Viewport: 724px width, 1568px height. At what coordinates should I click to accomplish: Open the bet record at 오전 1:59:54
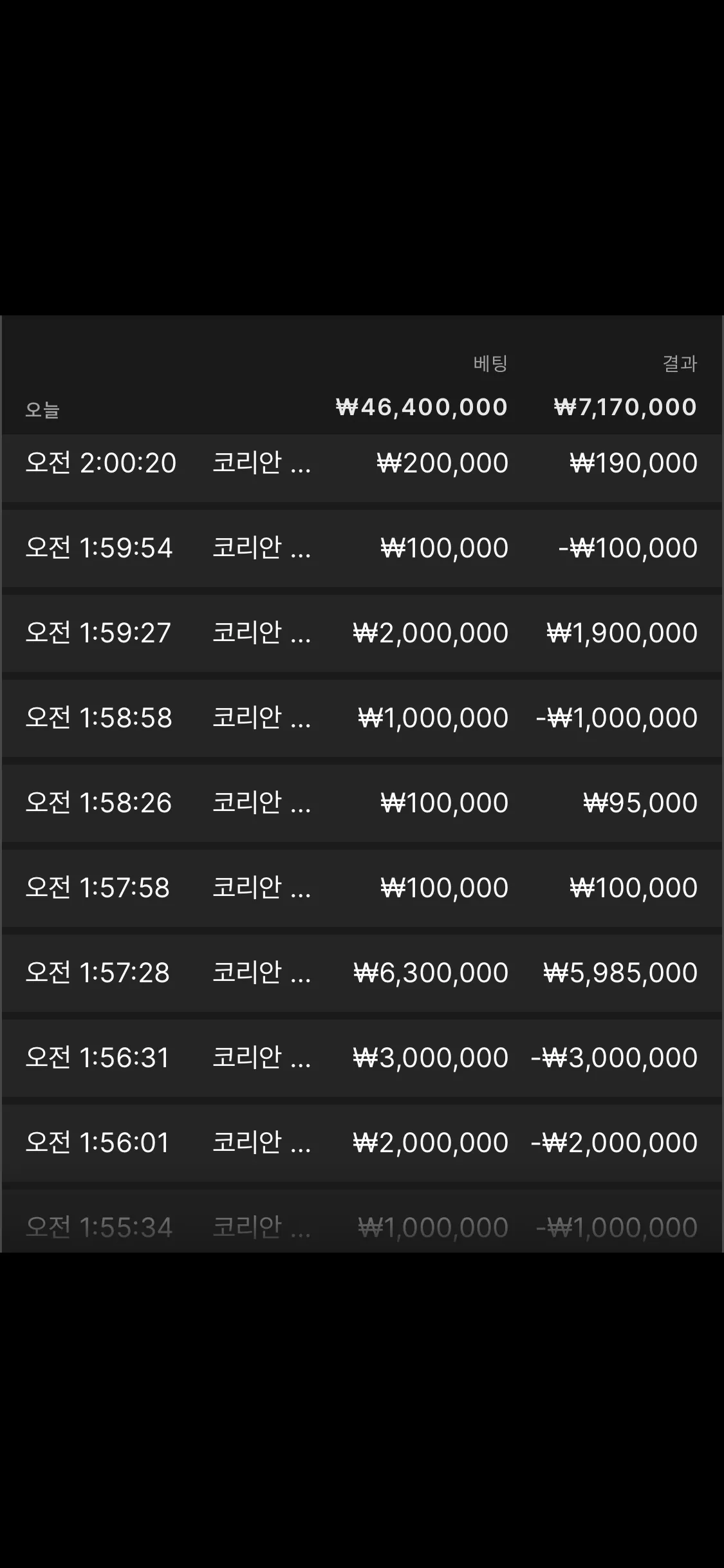362,548
